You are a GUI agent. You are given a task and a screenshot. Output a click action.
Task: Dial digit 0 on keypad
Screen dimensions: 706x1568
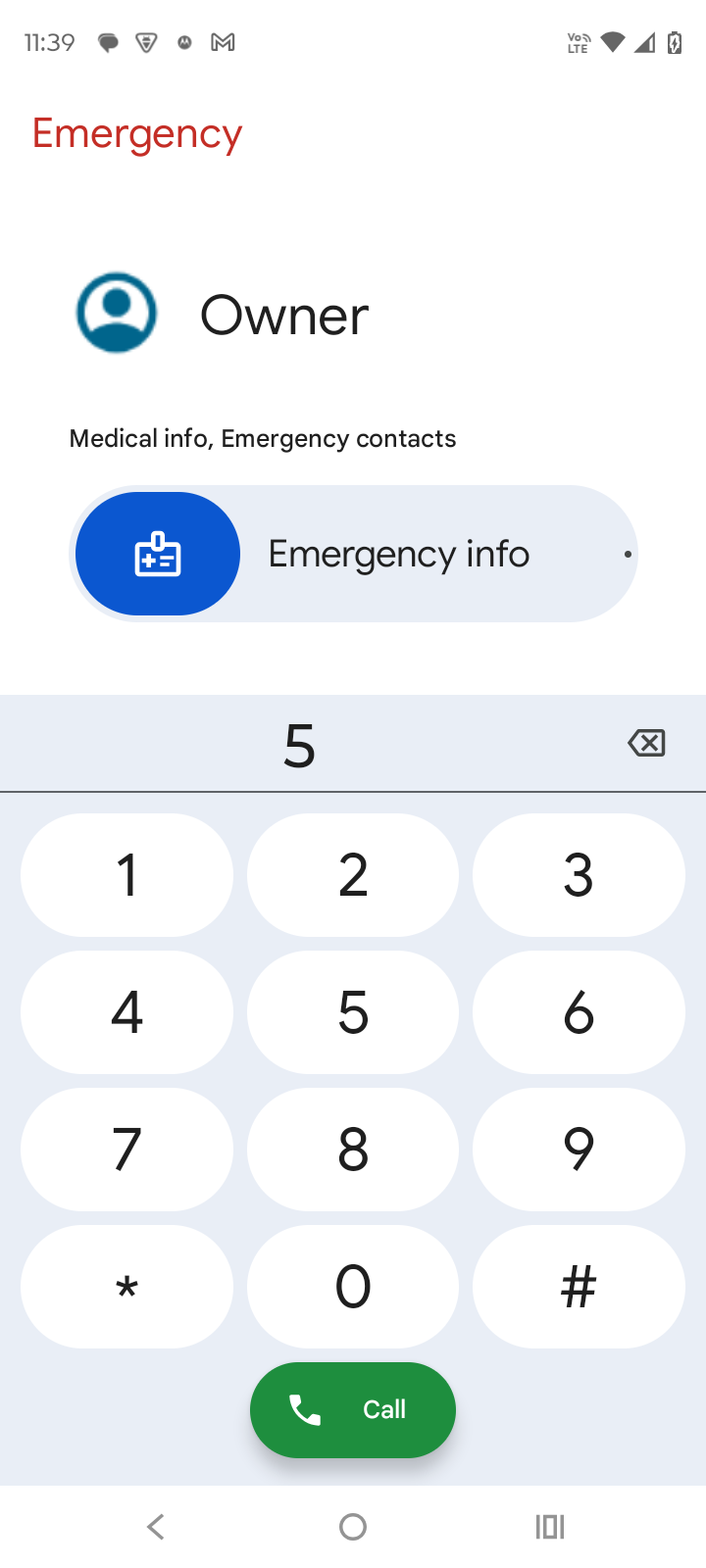click(x=353, y=1286)
